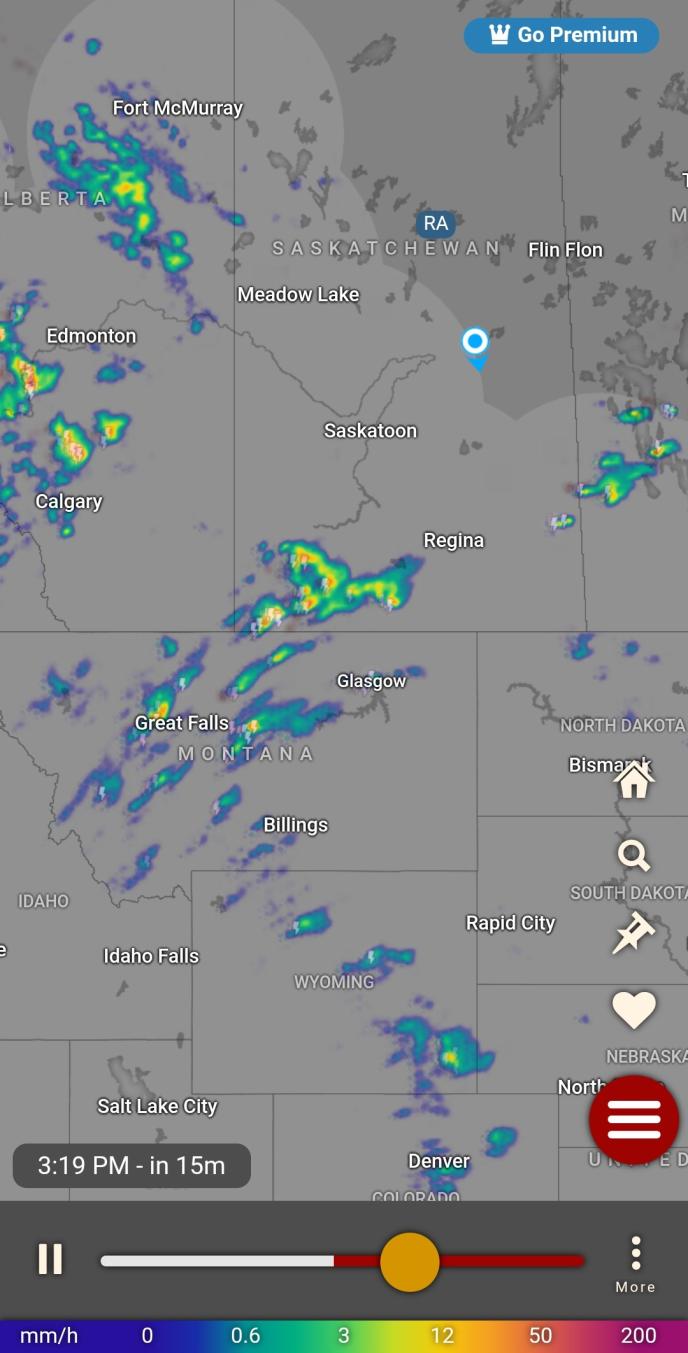Screen dimensions: 688x1353
Task: Tap the radar timeline slider handle
Action: tap(410, 1262)
